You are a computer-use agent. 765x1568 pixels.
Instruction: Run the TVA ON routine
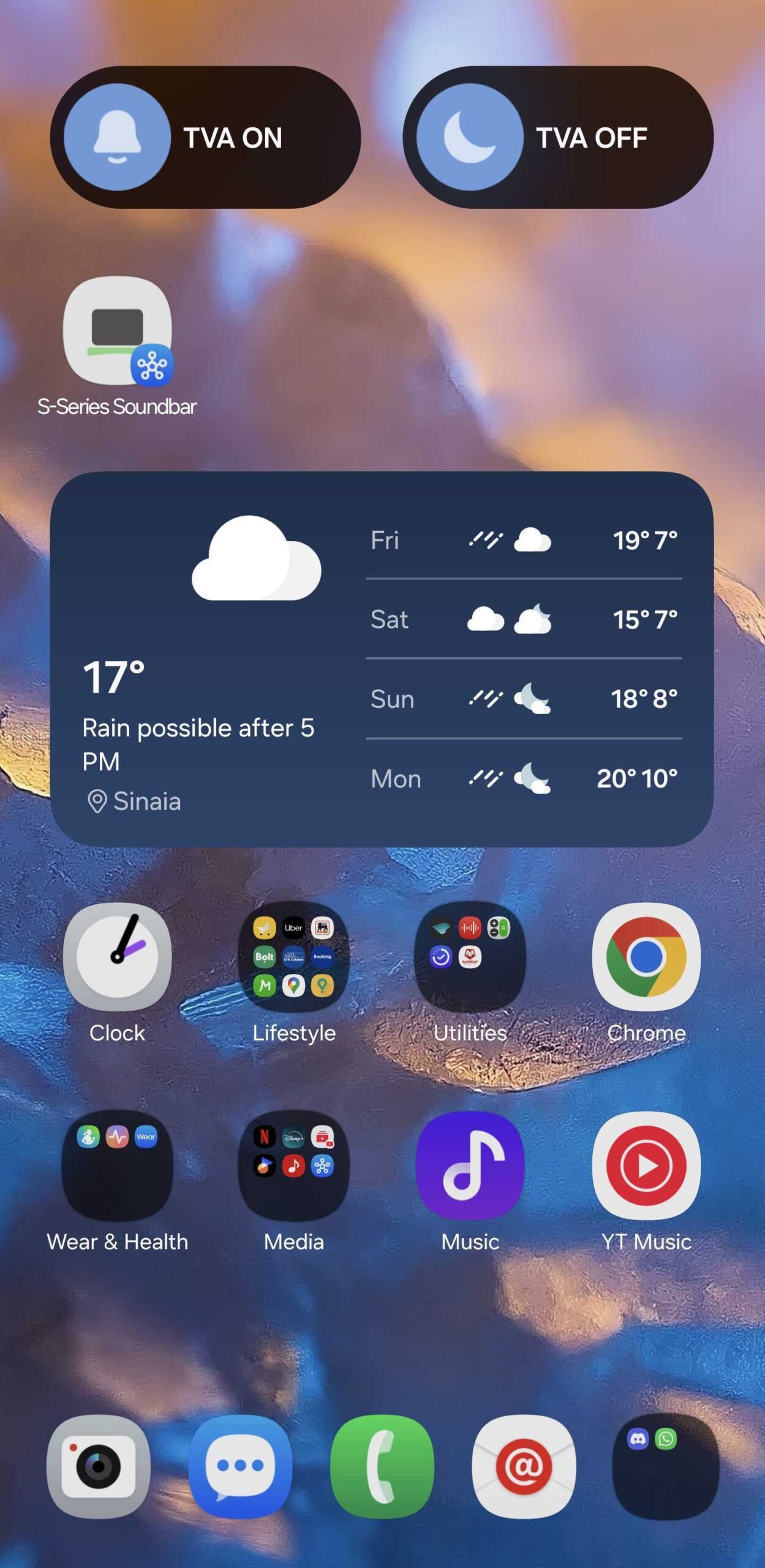pyautogui.click(x=205, y=137)
